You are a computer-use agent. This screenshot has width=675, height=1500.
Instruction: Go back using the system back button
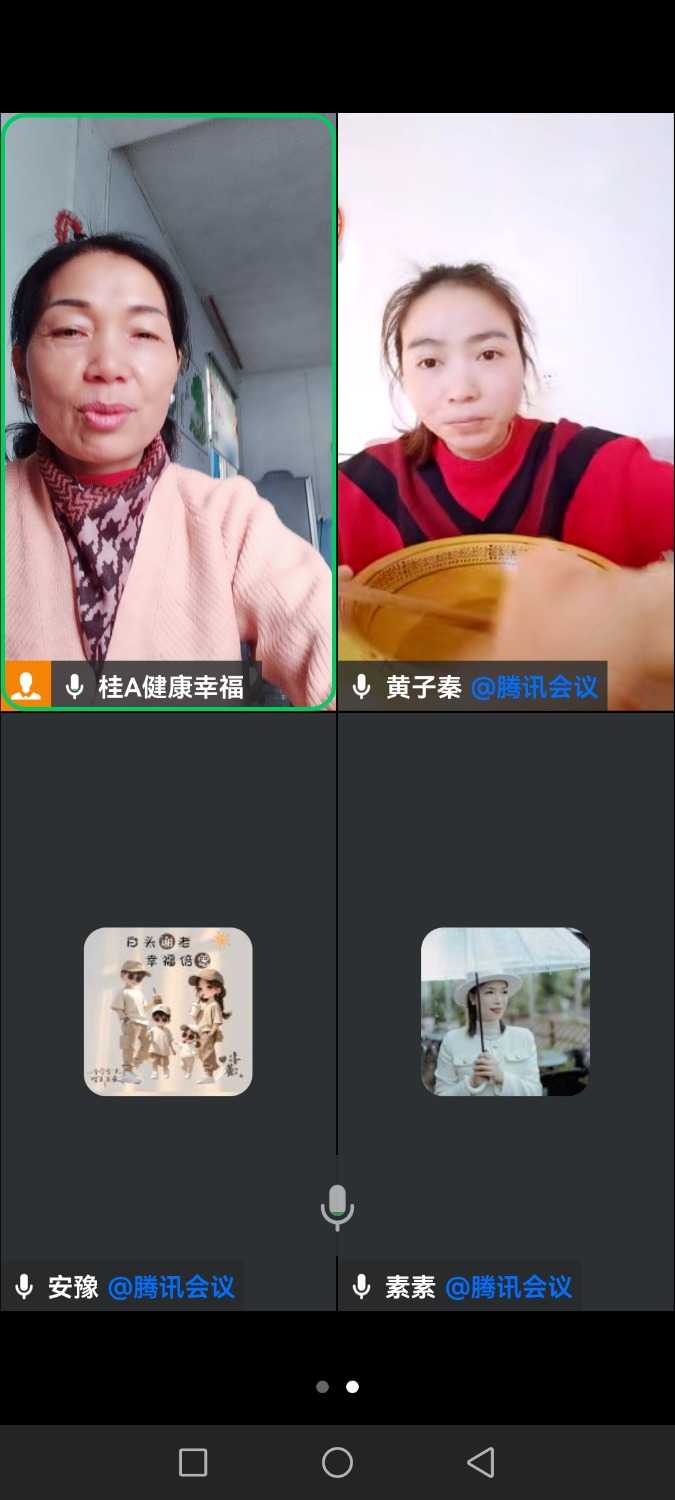pyautogui.click(x=481, y=1462)
